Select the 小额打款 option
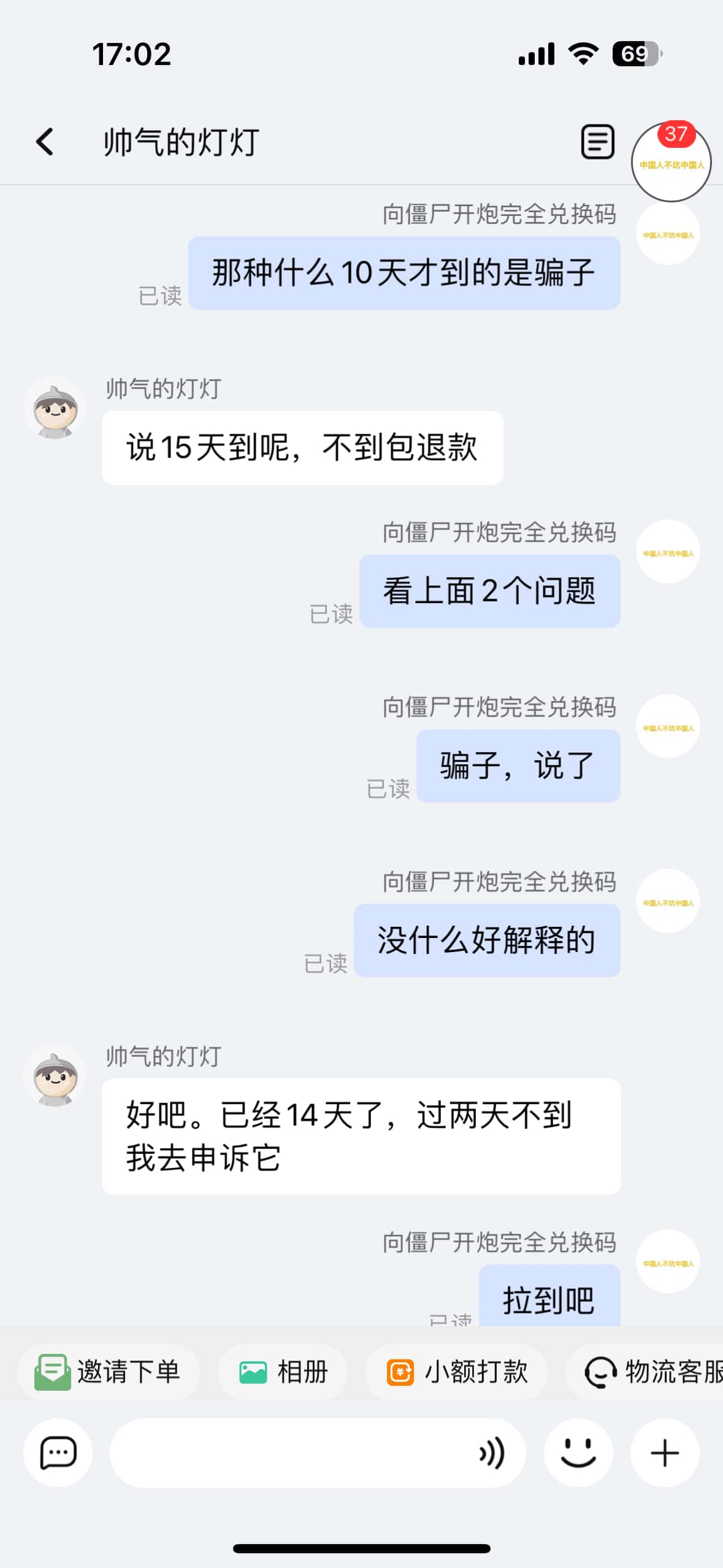 (x=457, y=1372)
